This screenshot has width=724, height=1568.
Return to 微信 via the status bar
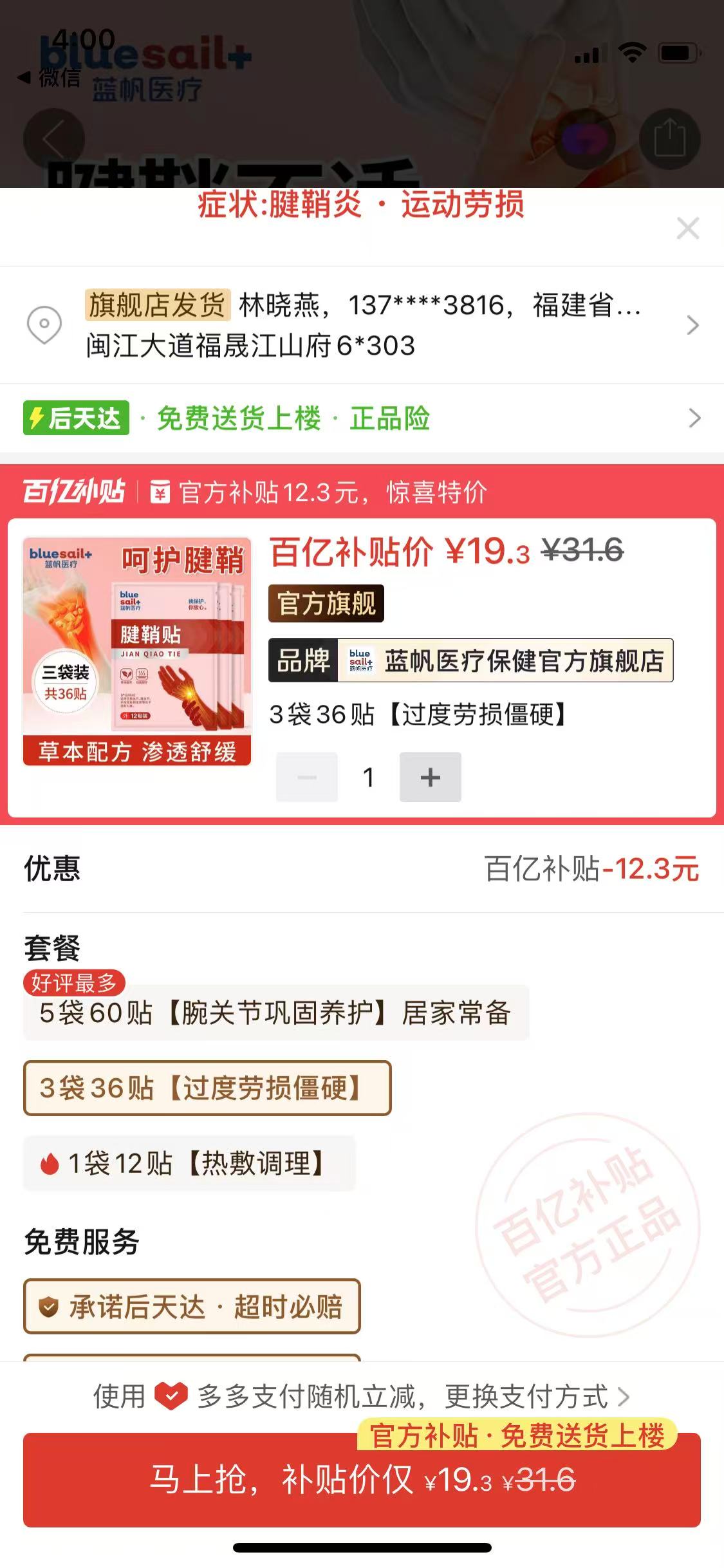tap(50, 78)
